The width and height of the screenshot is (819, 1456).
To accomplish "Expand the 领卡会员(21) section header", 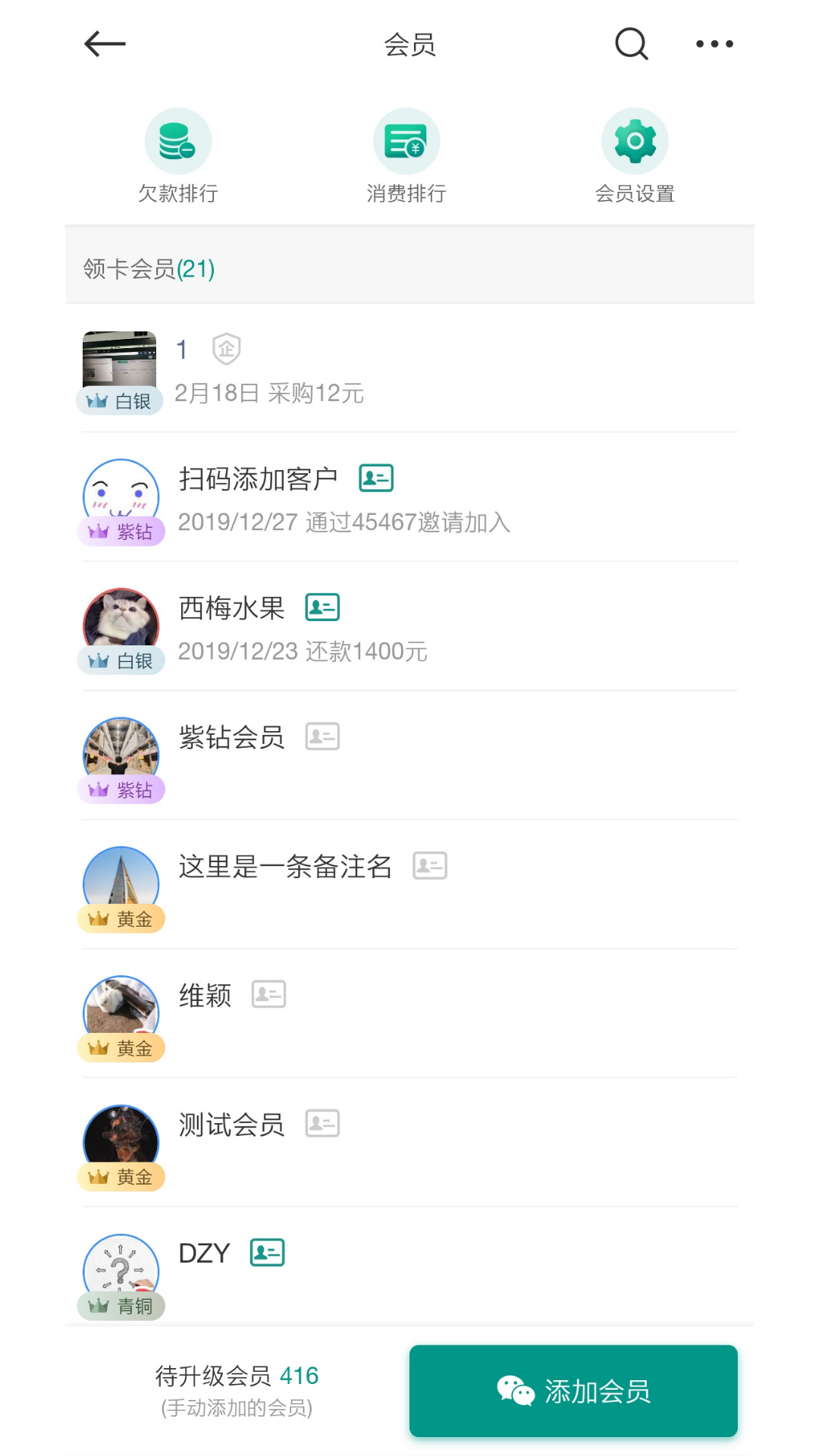I will pos(149,268).
